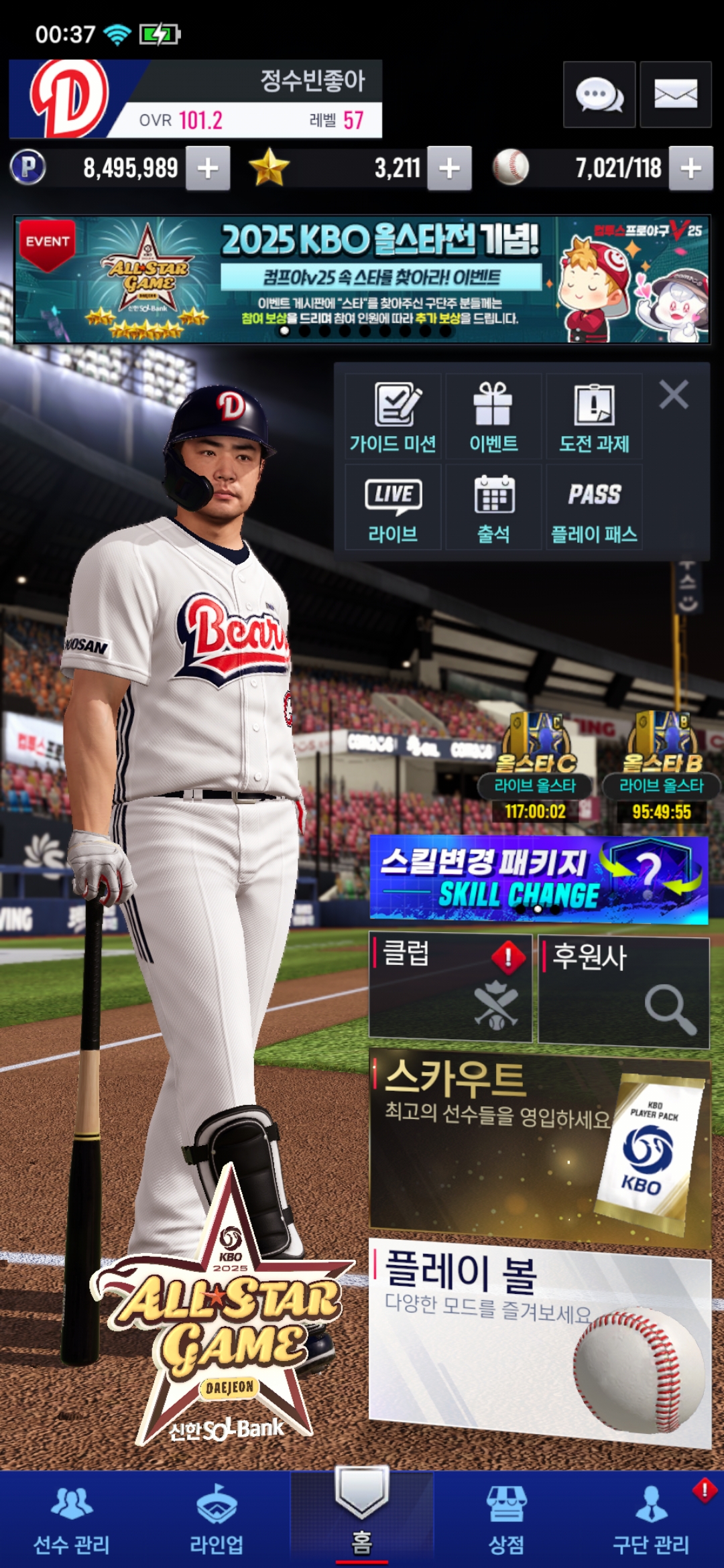Close the quick menu panel
Screen dimensions: 724x1568
click(x=674, y=395)
